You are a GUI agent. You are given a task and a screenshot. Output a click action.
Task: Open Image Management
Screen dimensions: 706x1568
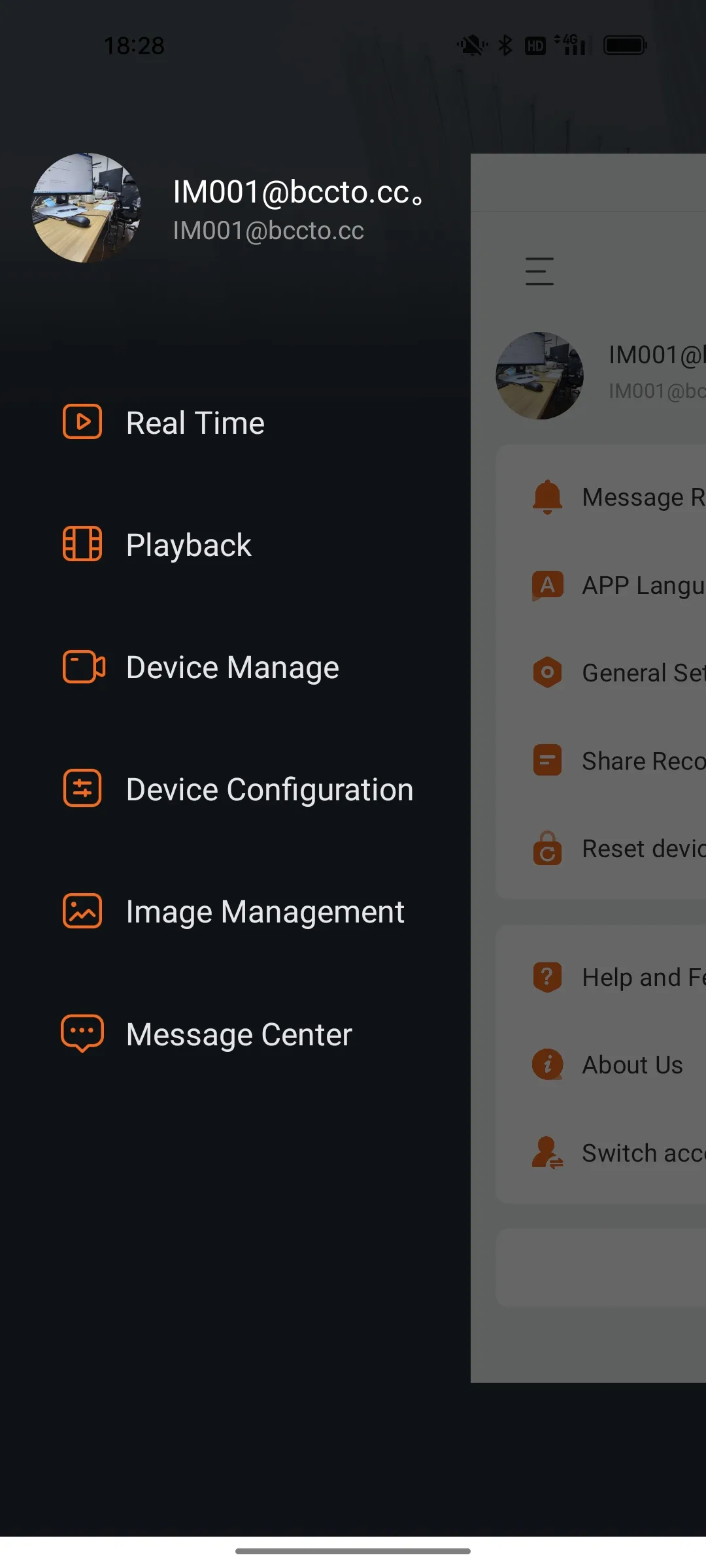click(x=265, y=911)
